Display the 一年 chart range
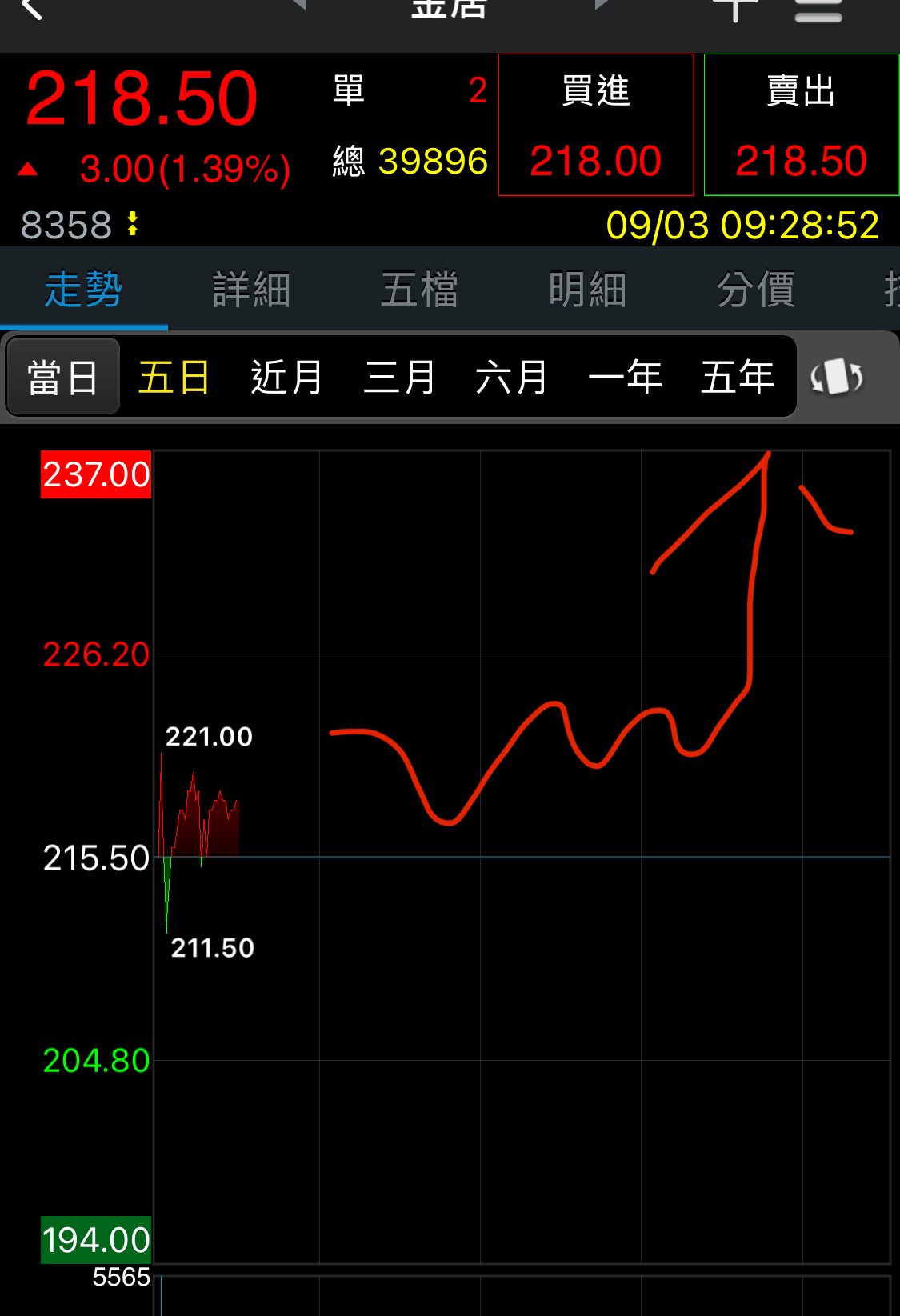 pyautogui.click(x=625, y=377)
